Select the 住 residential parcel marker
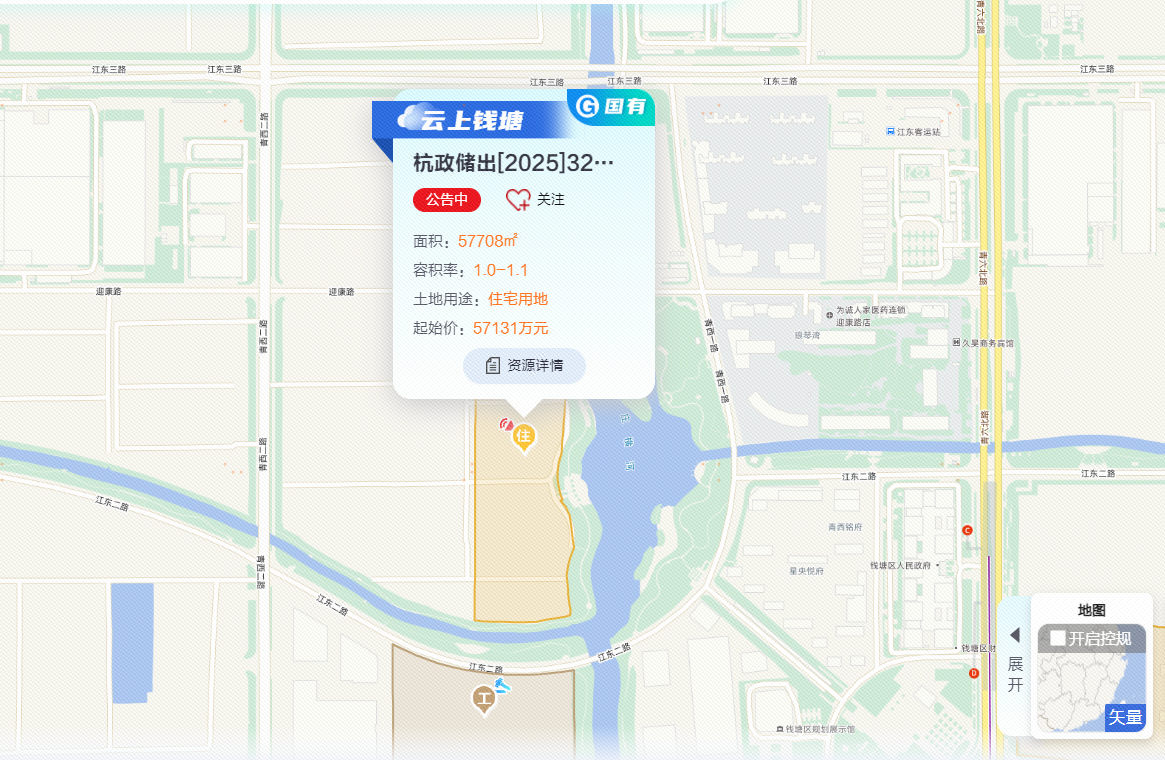The image size is (1165, 760). click(x=523, y=436)
